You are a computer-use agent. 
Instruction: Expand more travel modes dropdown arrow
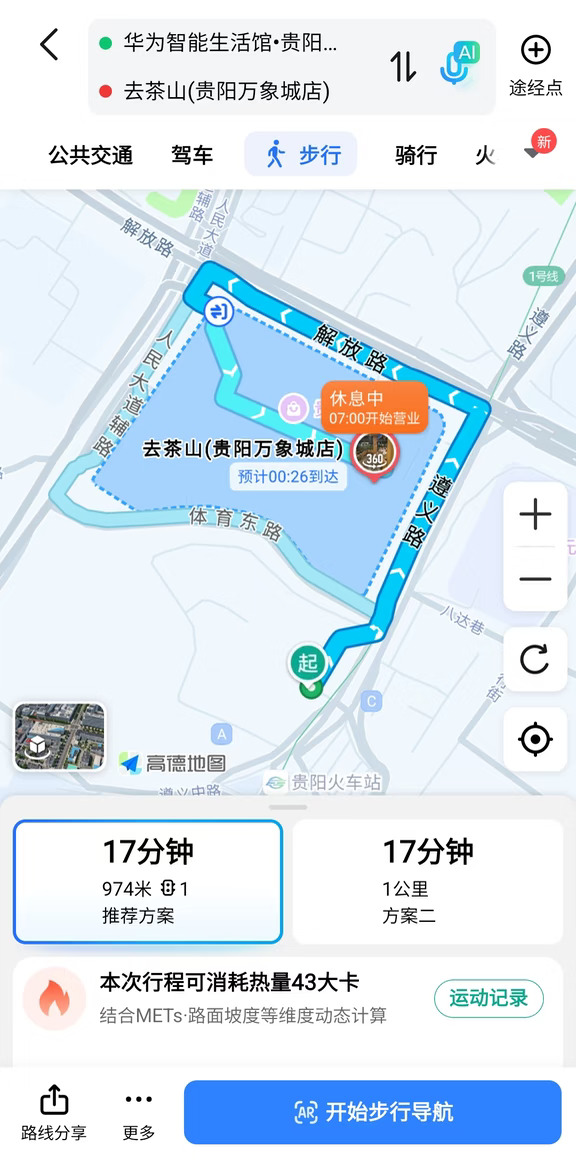click(x=531, y=153)
